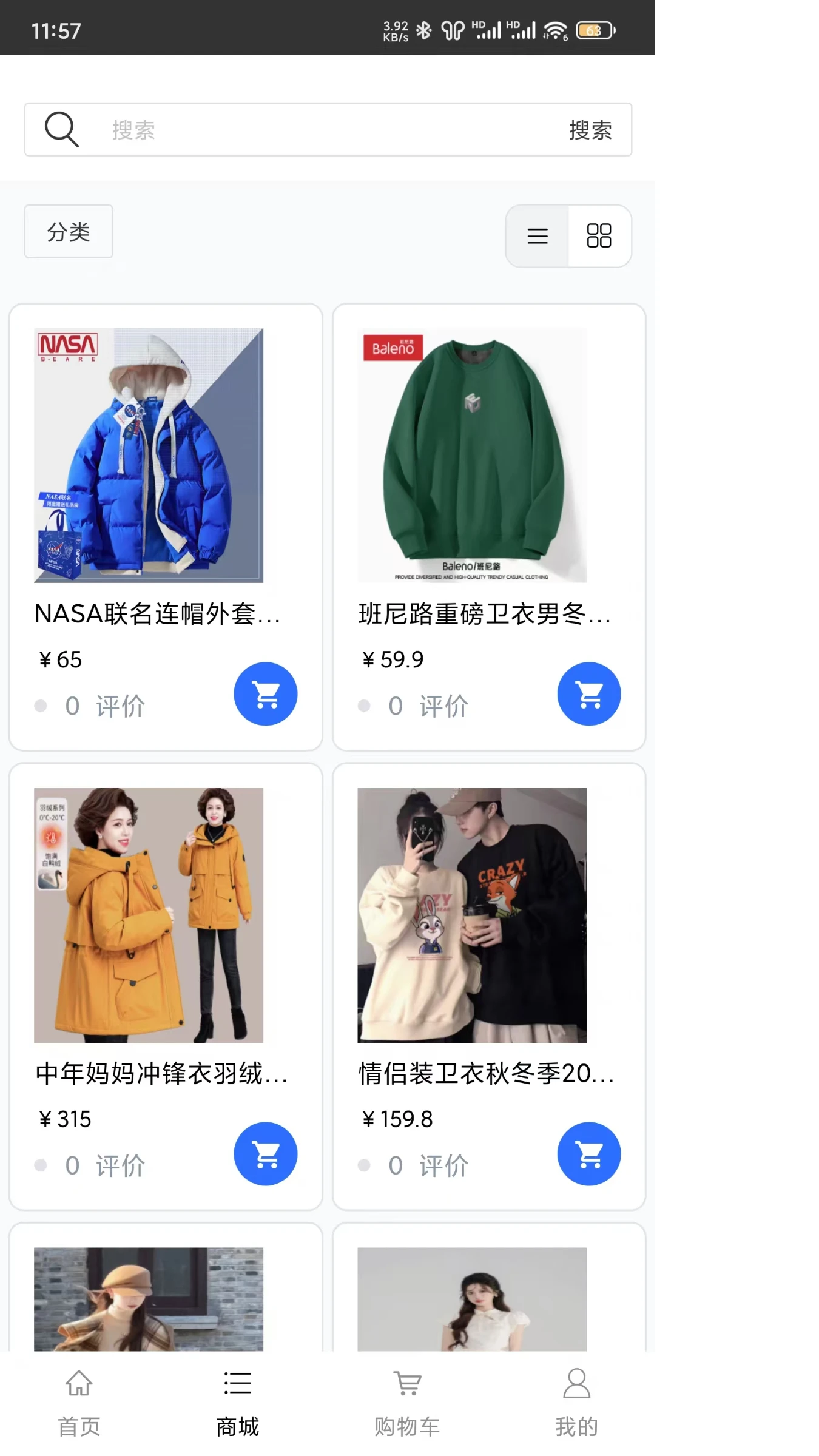Open the green Baleno sweatshirt image
819x1456 pixels.
(473, 454)
